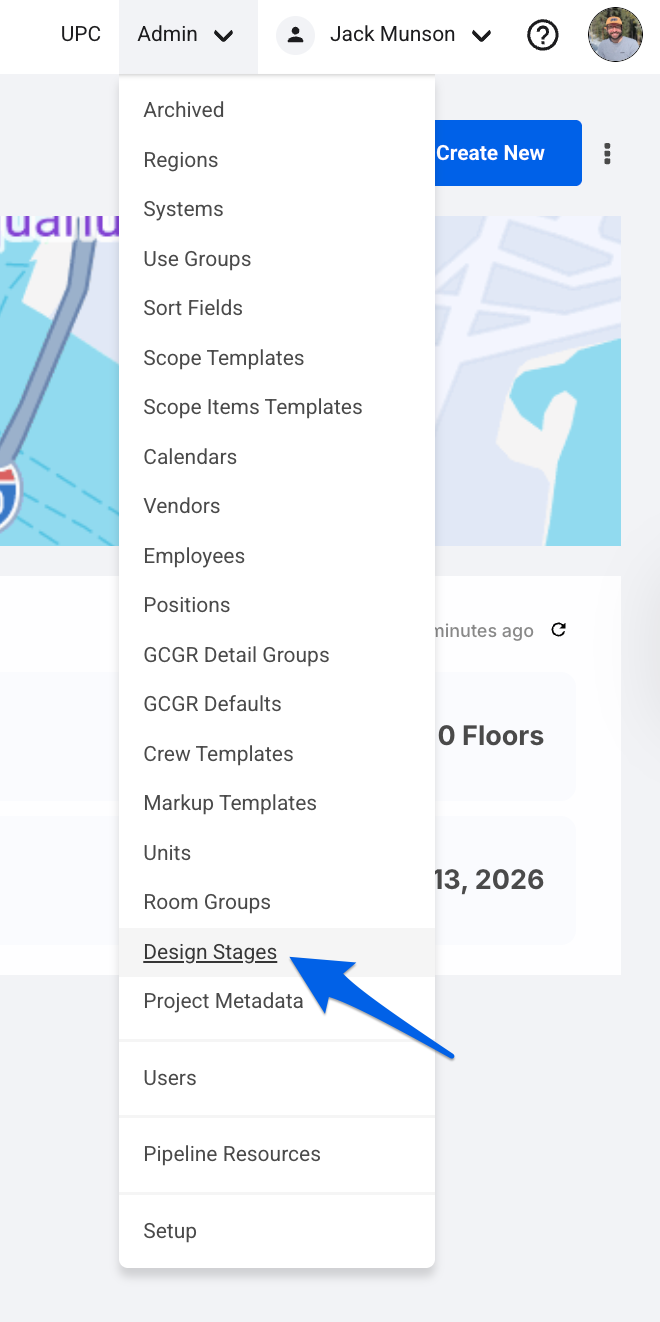660x1322 pixels.
Task: Open the Regions admin page
Action: pyautogui.click(x=181, y=160)
